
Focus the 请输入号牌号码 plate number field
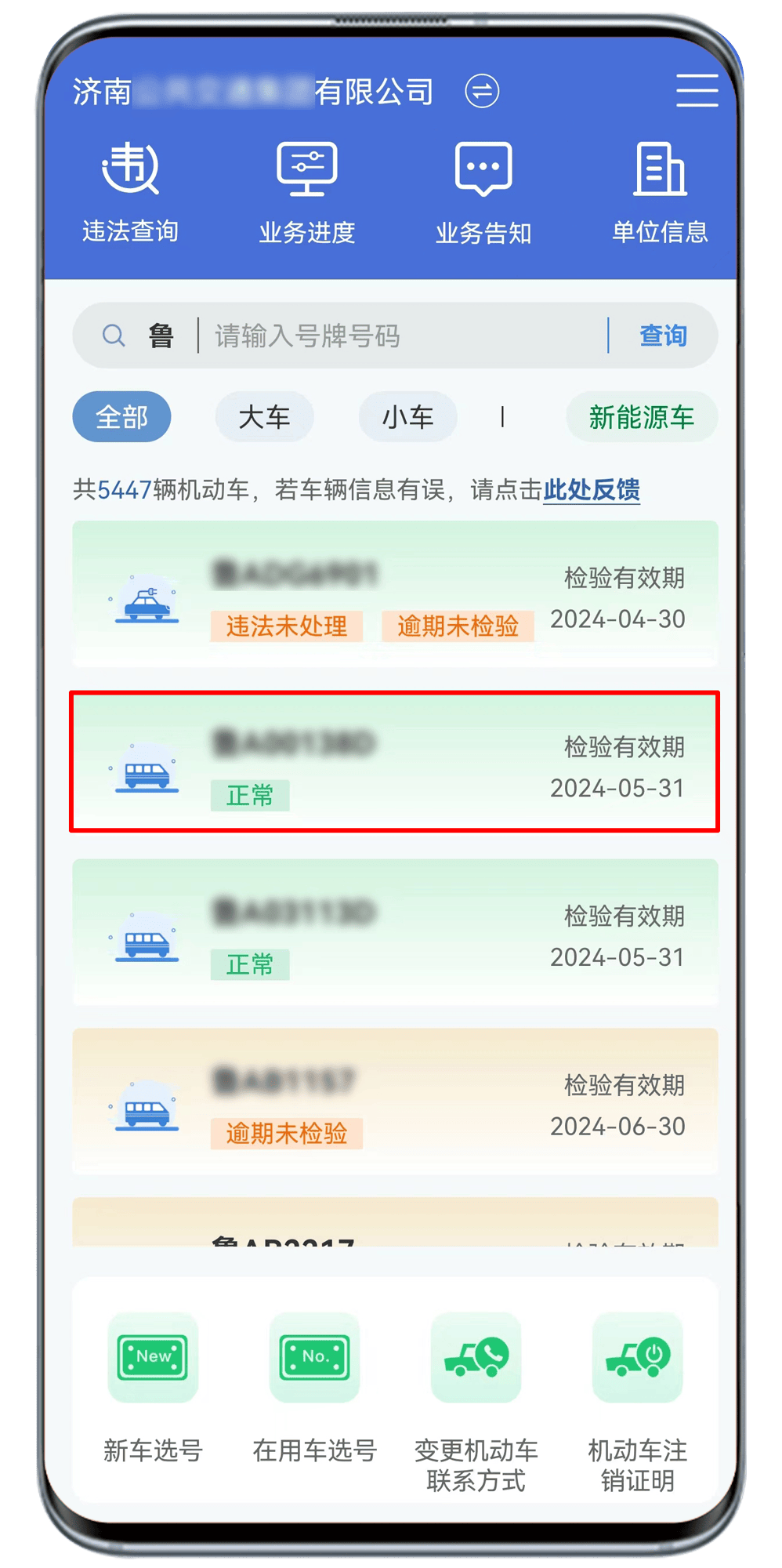click(x=400, y=336)
